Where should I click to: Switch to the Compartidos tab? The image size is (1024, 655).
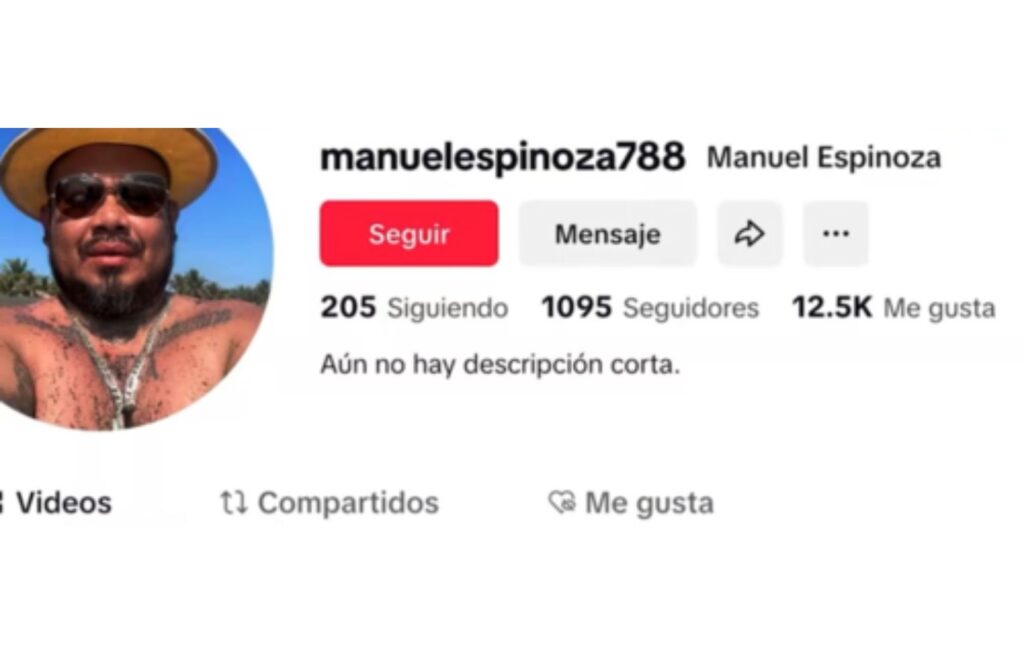click(330, 502)
